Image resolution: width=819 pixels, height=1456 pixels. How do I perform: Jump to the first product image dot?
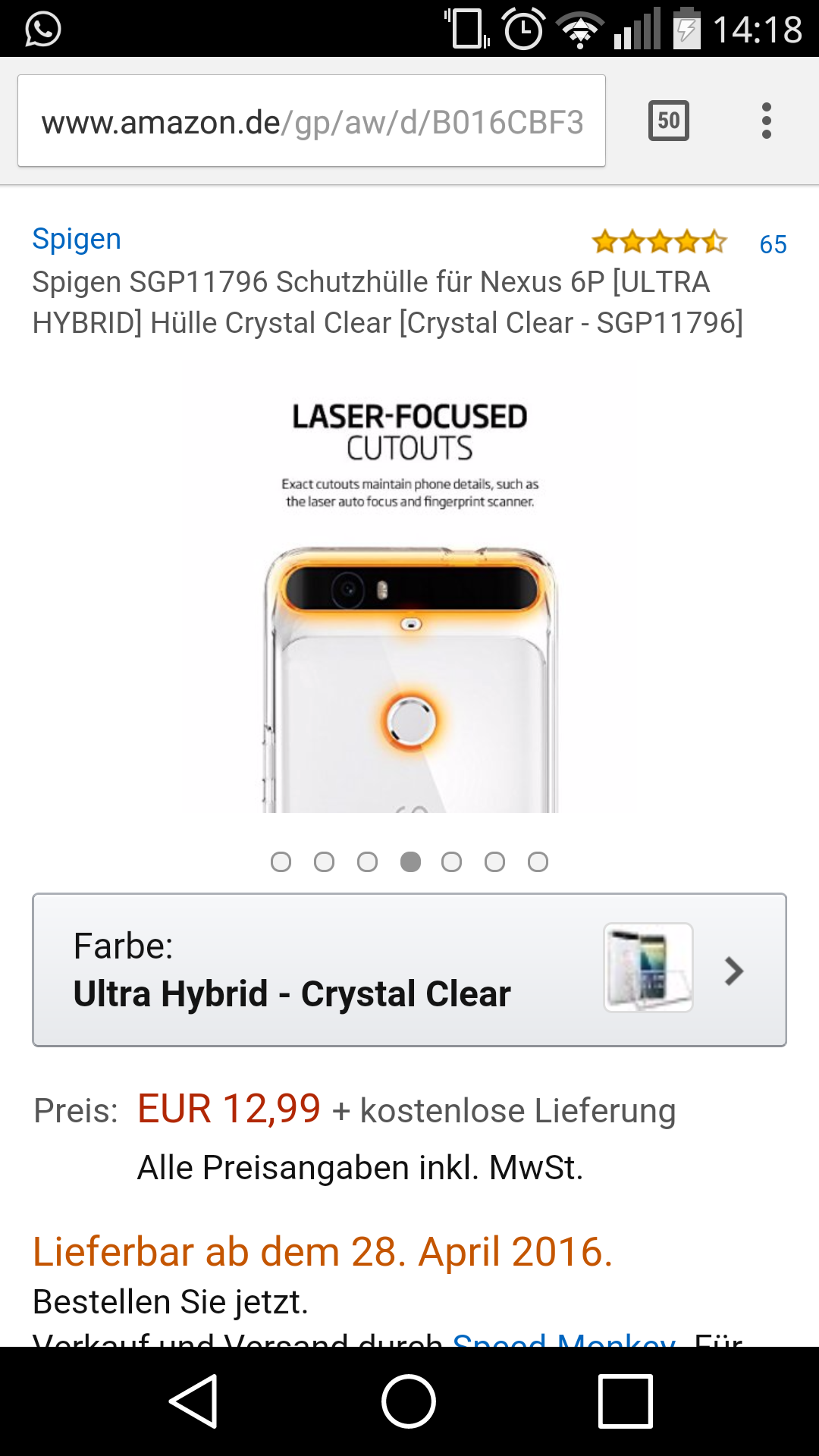[x=281, y=862]
